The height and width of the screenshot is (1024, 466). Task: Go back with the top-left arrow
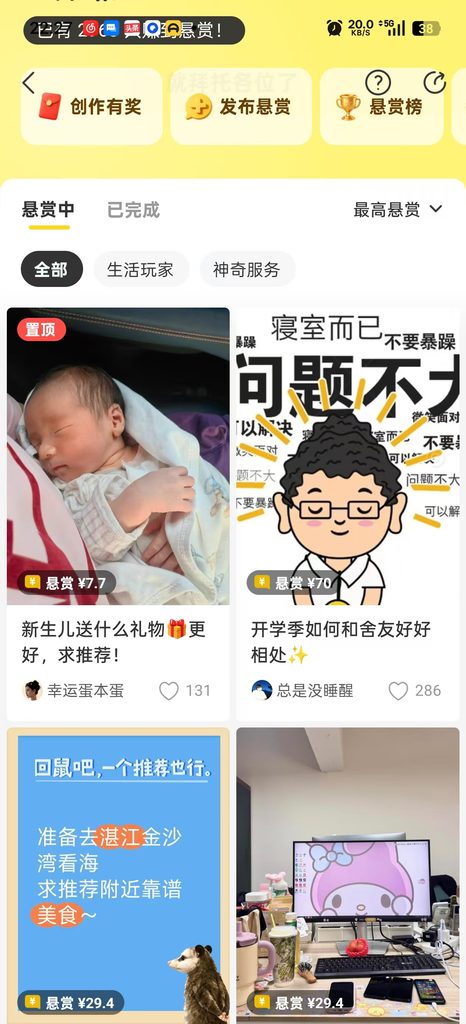click(28, 83)
